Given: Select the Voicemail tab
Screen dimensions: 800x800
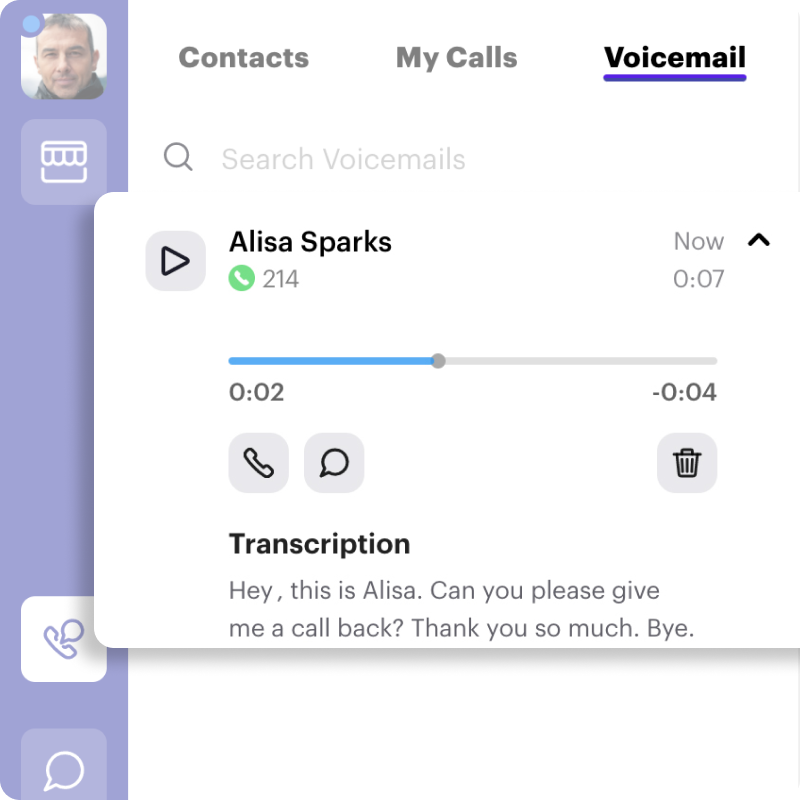Looking at the screenshot, I should pos(675,57).
